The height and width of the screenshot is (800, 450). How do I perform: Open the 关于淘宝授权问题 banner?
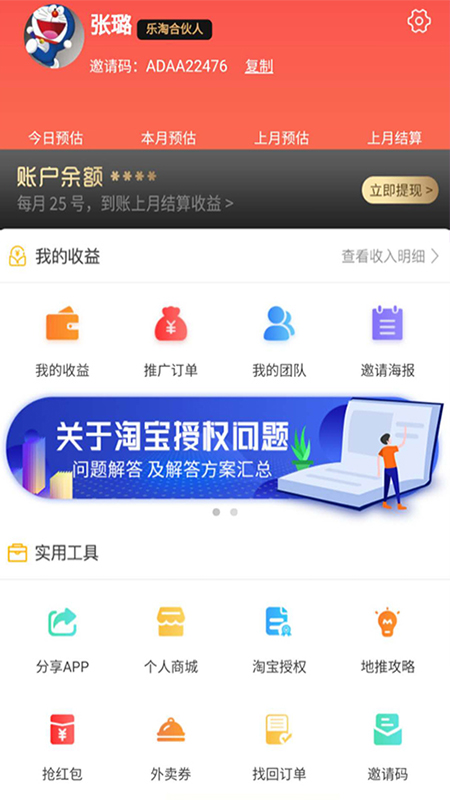coord(225,452)
